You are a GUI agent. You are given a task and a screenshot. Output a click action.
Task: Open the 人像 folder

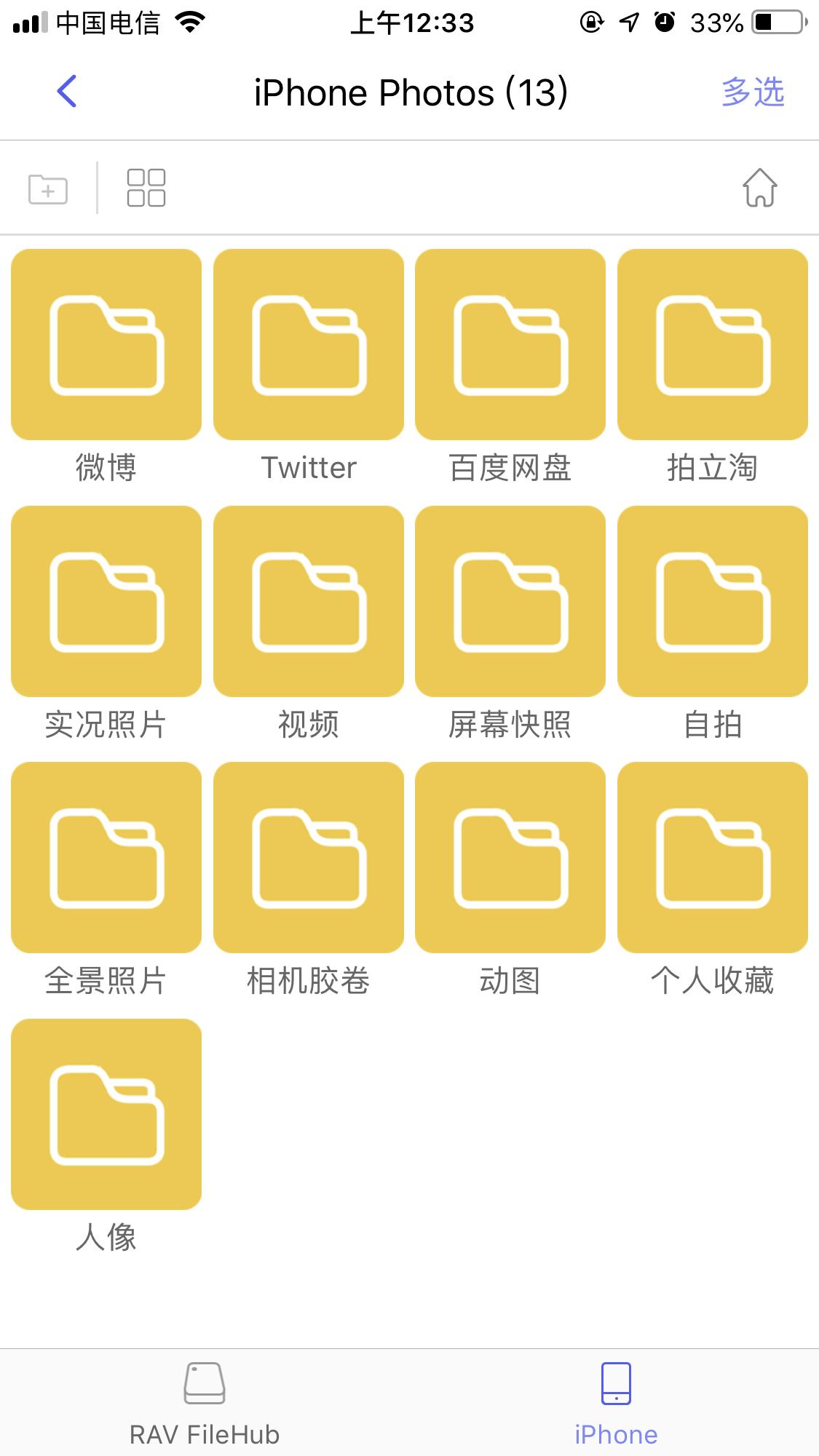(106, 1115)
